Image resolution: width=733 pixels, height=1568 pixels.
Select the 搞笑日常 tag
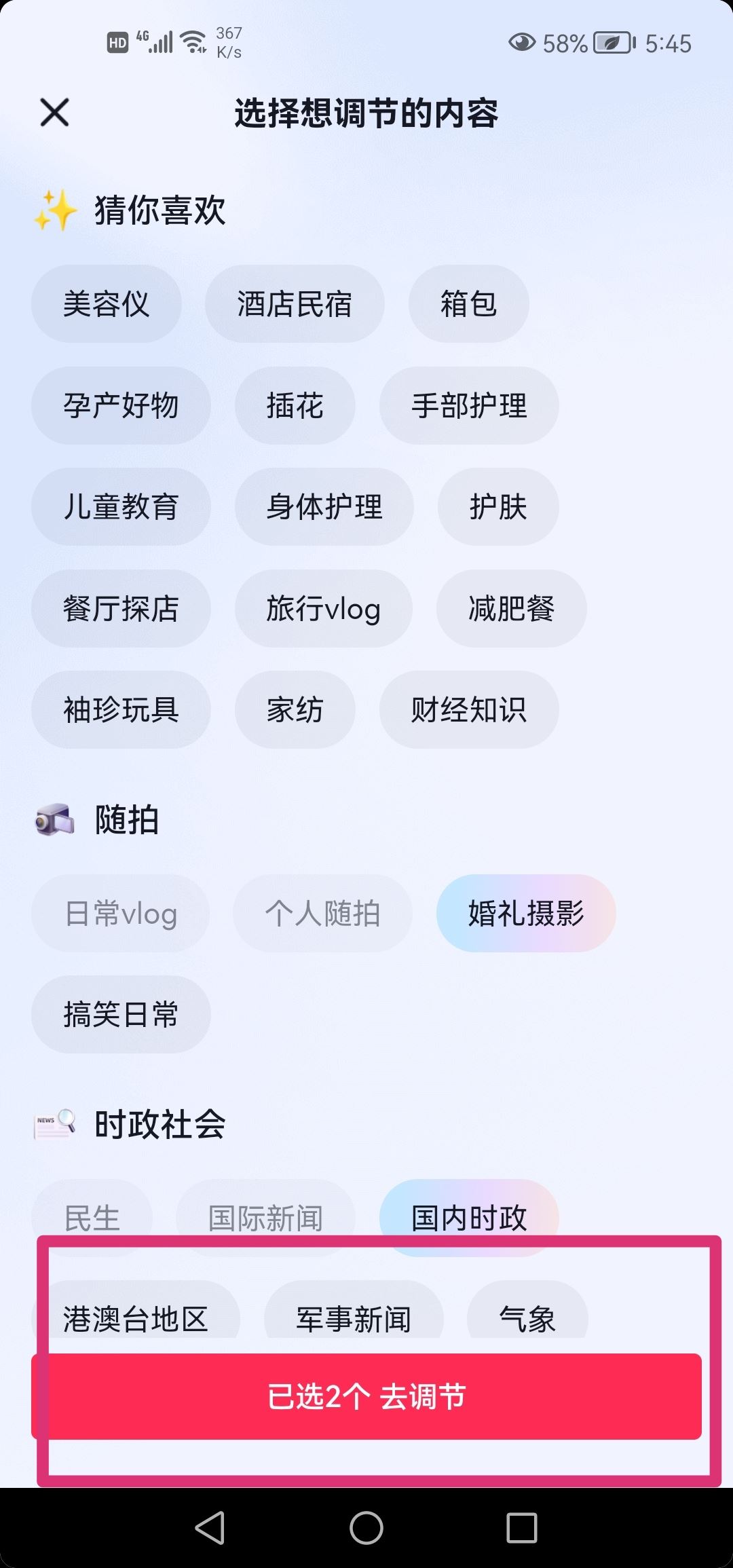tap(121, 1015)
